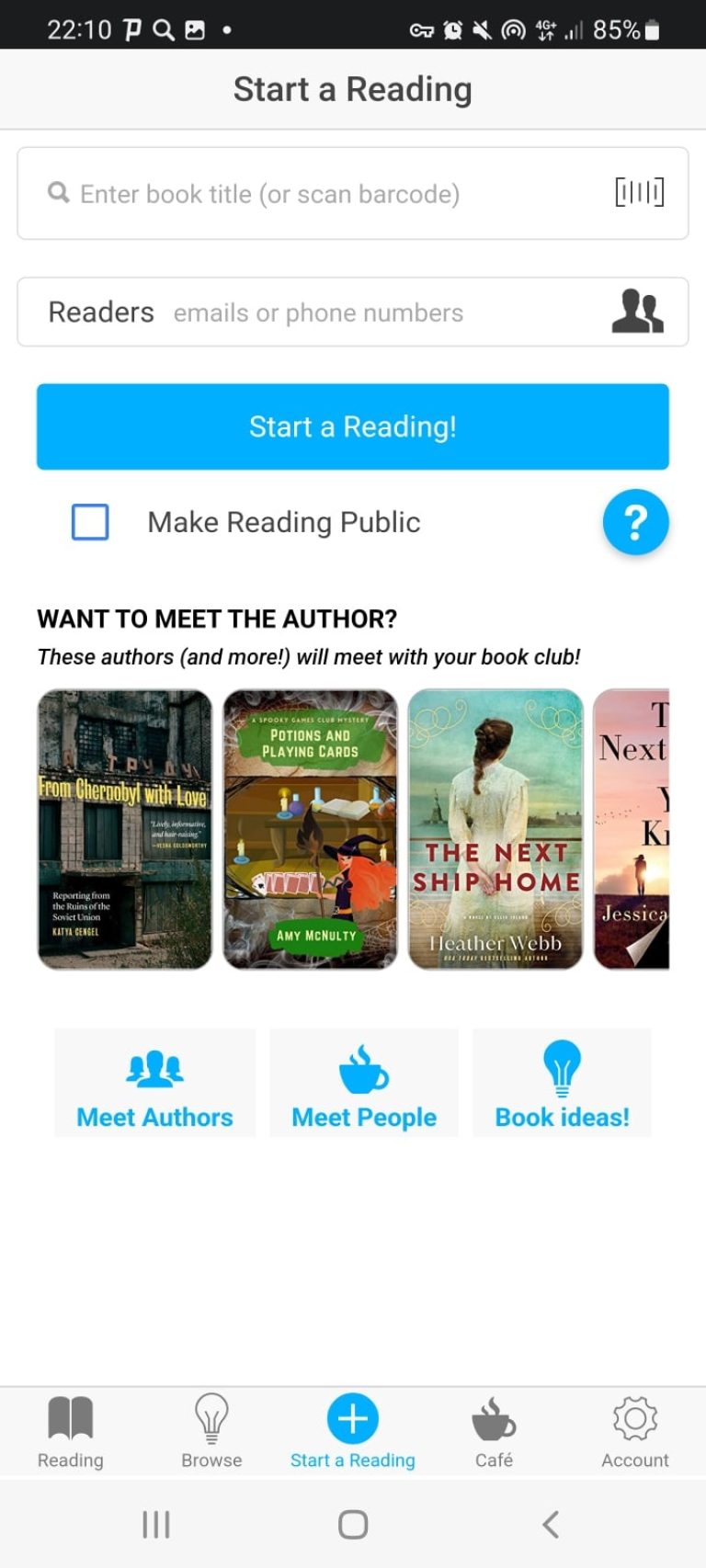
Task: Tap the From Chernobyl with Love cover
Action: pos(125,829)
